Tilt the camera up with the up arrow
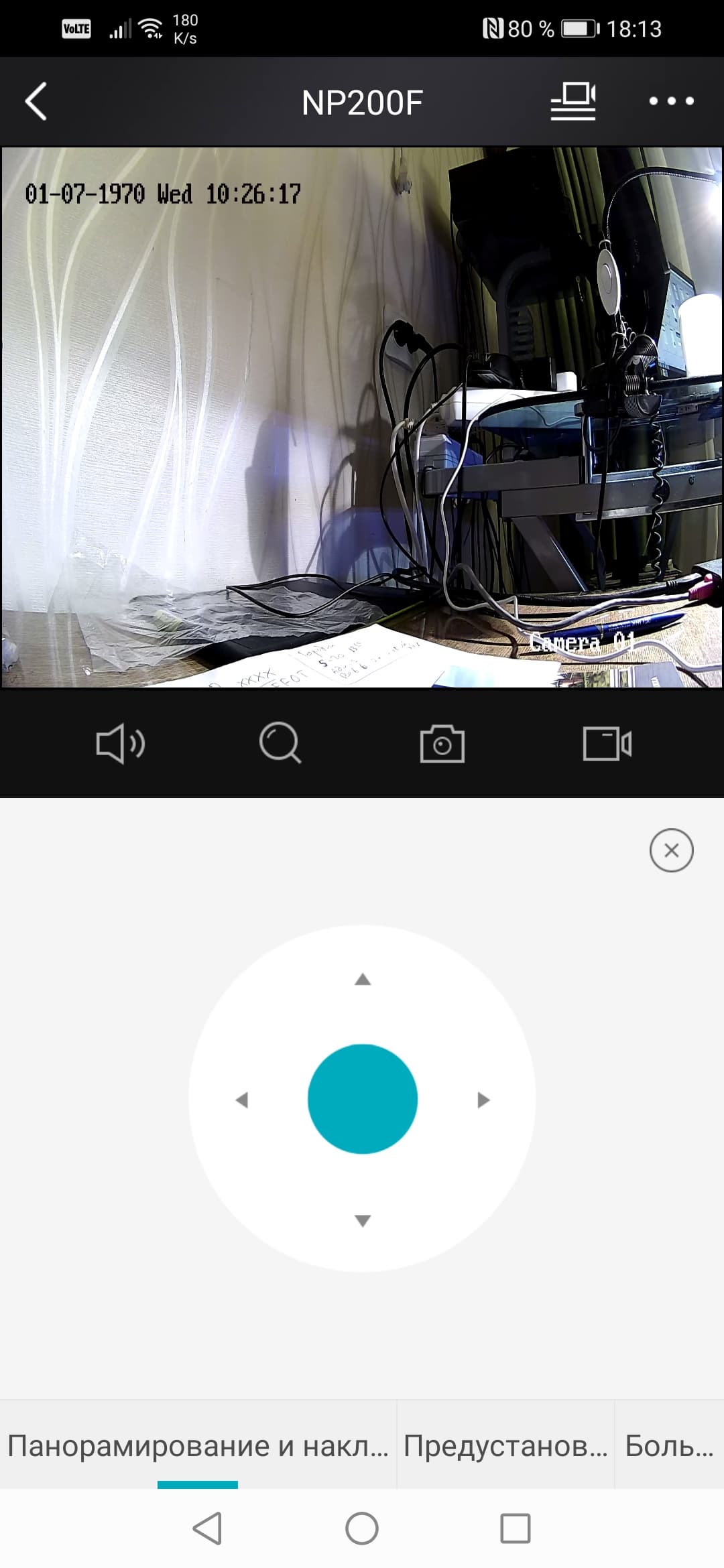The height and width of the screenshot is (1568, 724). (363, 980)
